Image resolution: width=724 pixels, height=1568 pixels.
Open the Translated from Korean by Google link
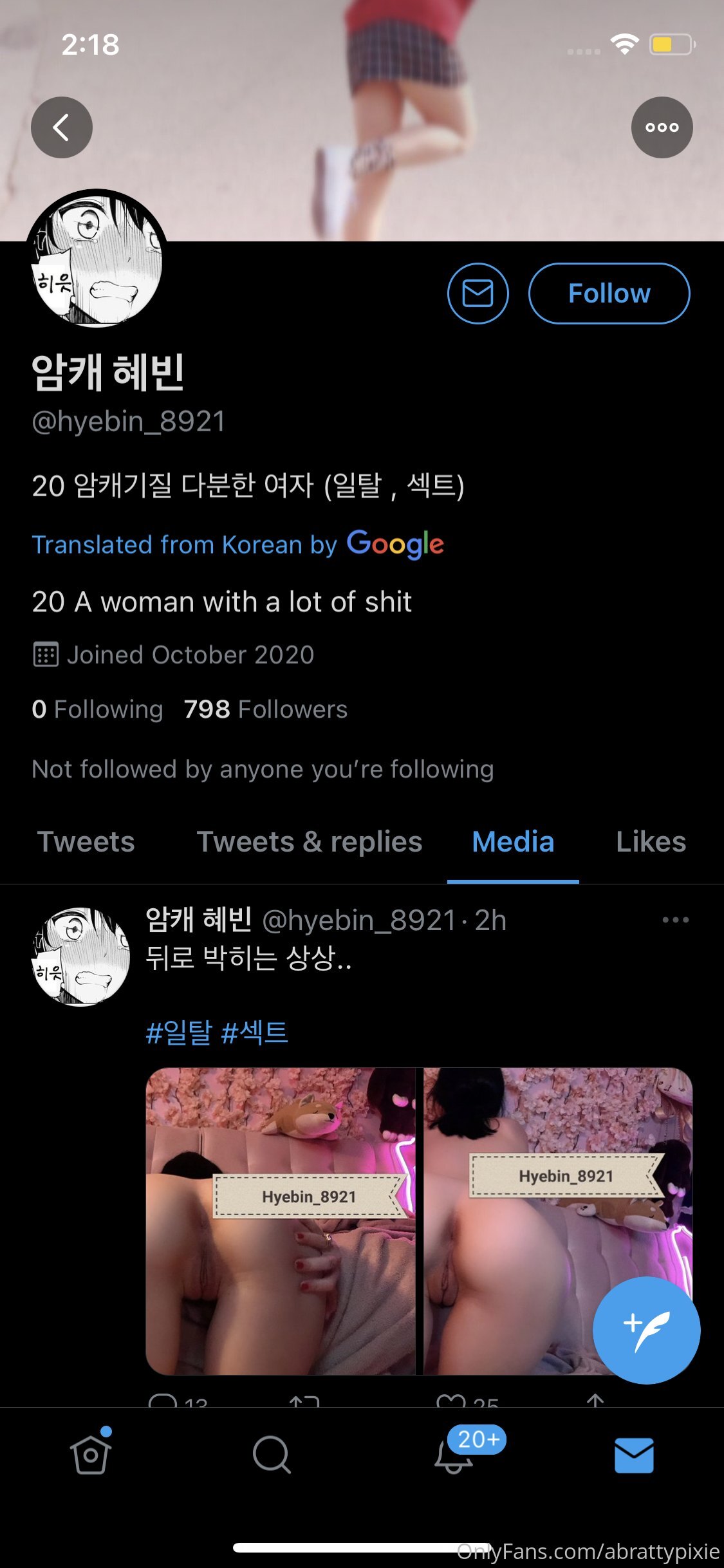pyautogui.click(x=238, y=545)
